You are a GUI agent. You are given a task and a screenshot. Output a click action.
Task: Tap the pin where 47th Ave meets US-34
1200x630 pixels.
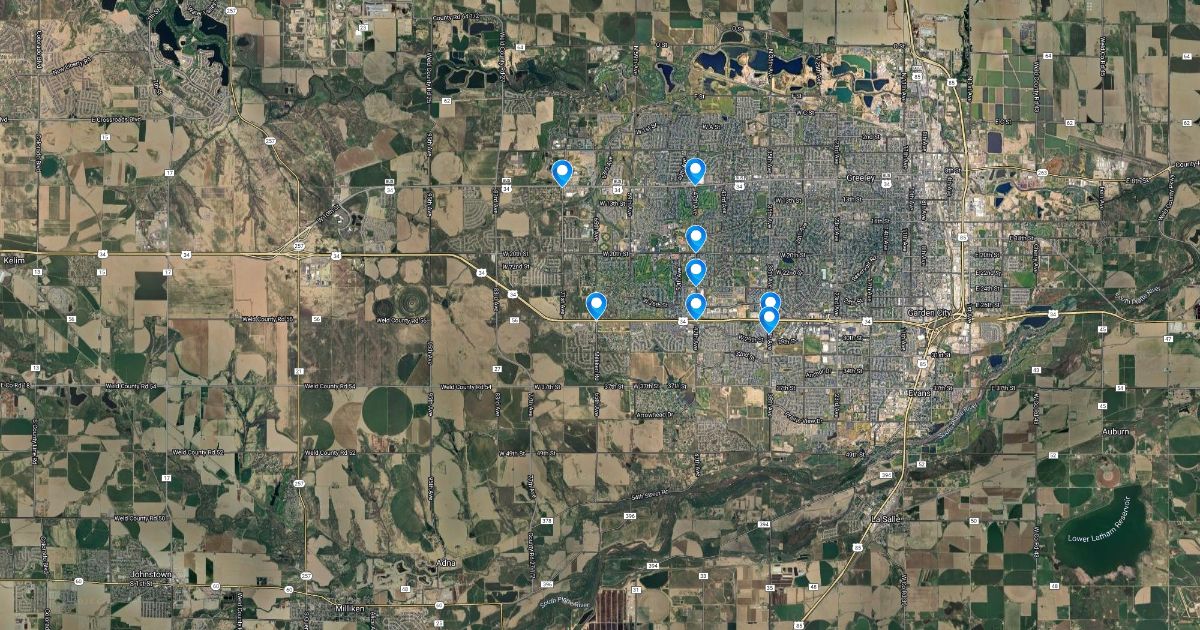point(696,305)
